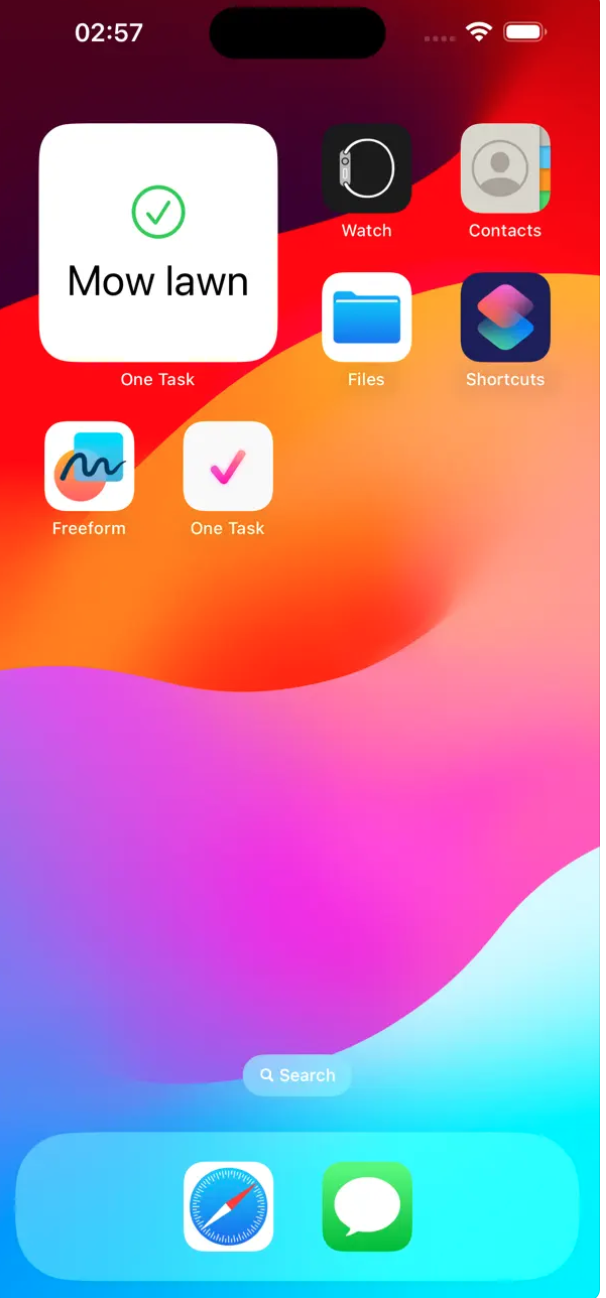This screenshot has width=606, height=1298.
Task: Open the Contacts app
Action: point(505,168)
